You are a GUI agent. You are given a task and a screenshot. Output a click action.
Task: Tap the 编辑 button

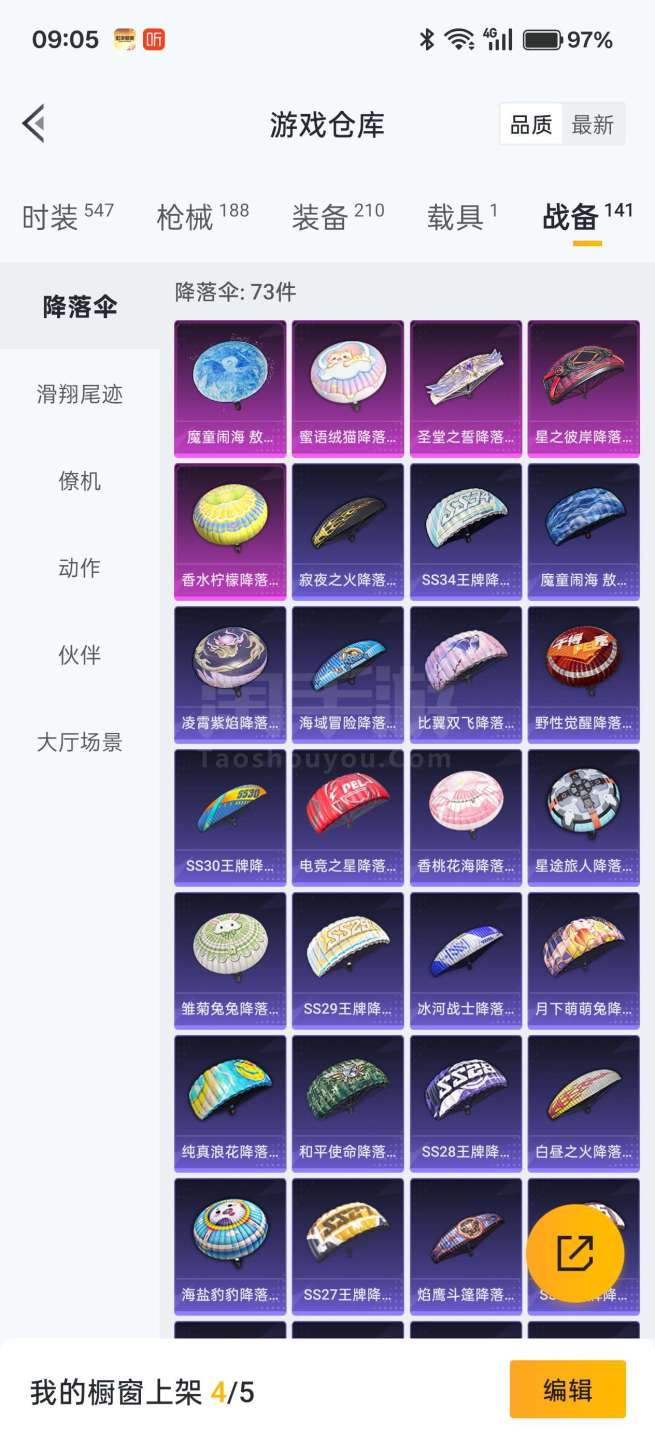[567, 1389]
